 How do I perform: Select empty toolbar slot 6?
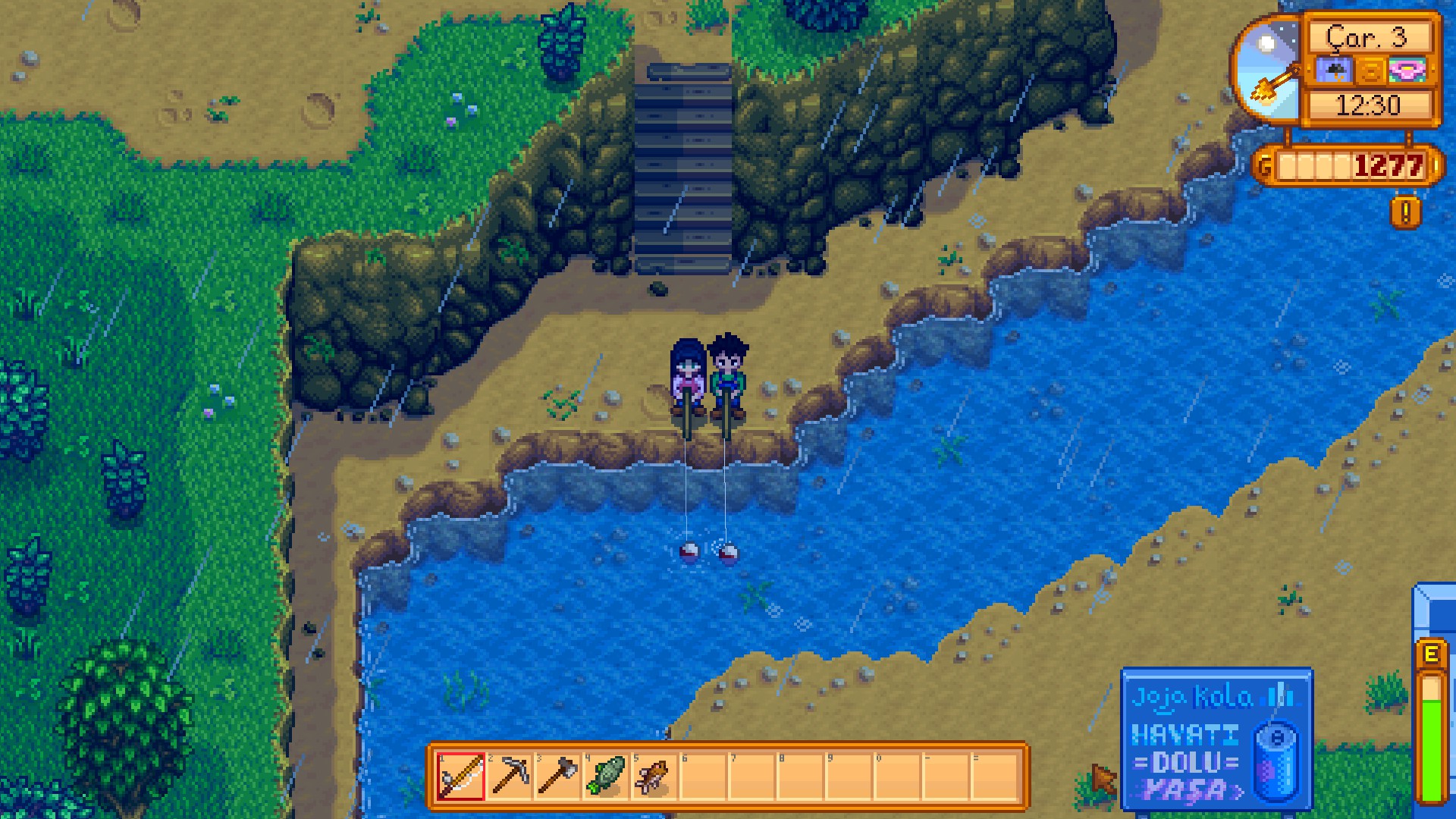703,776
